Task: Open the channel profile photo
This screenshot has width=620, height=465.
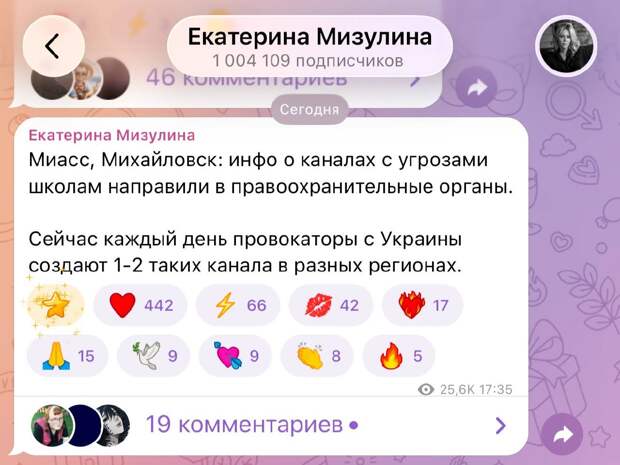Action: point(565,46)
